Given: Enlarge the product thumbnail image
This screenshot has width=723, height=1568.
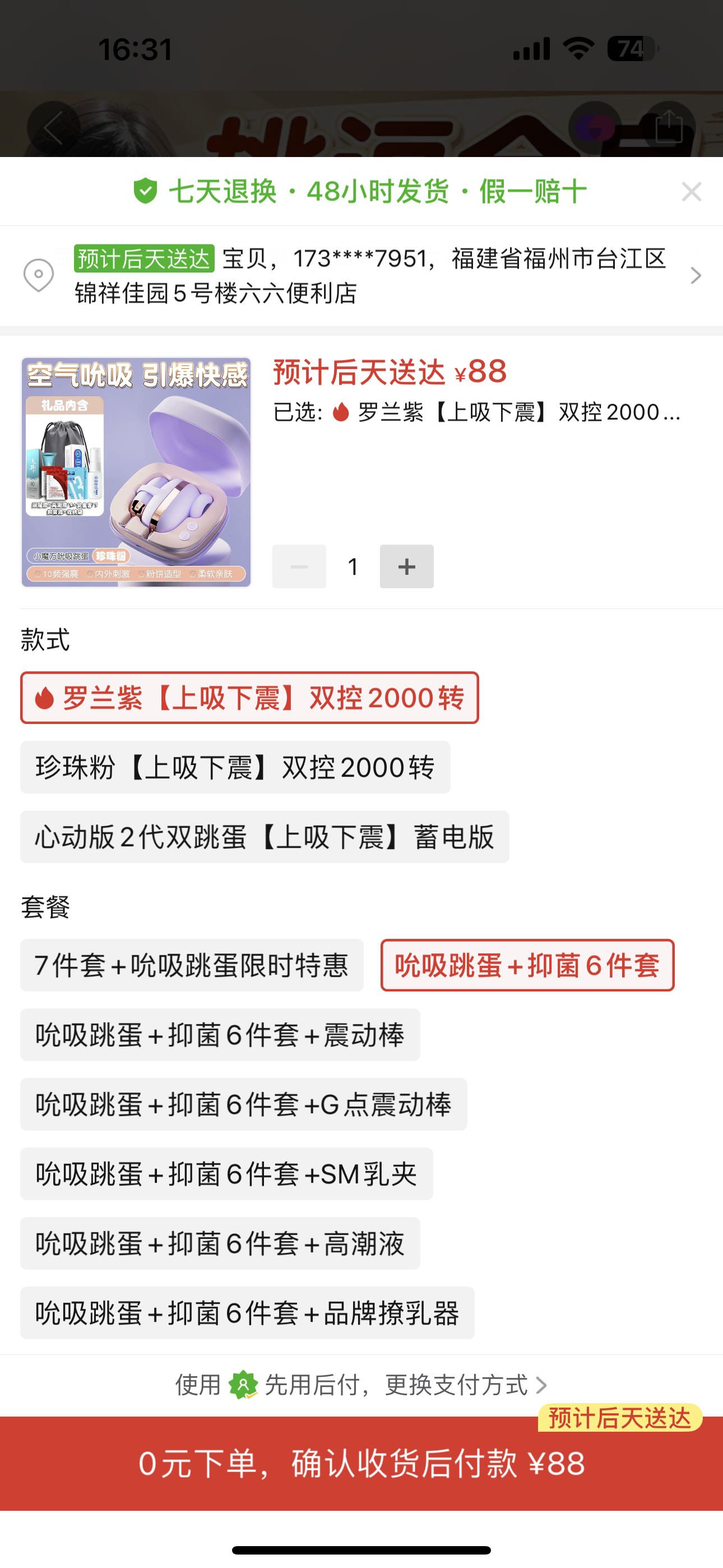Looking at the screenshot, I should tap(136, 472).
